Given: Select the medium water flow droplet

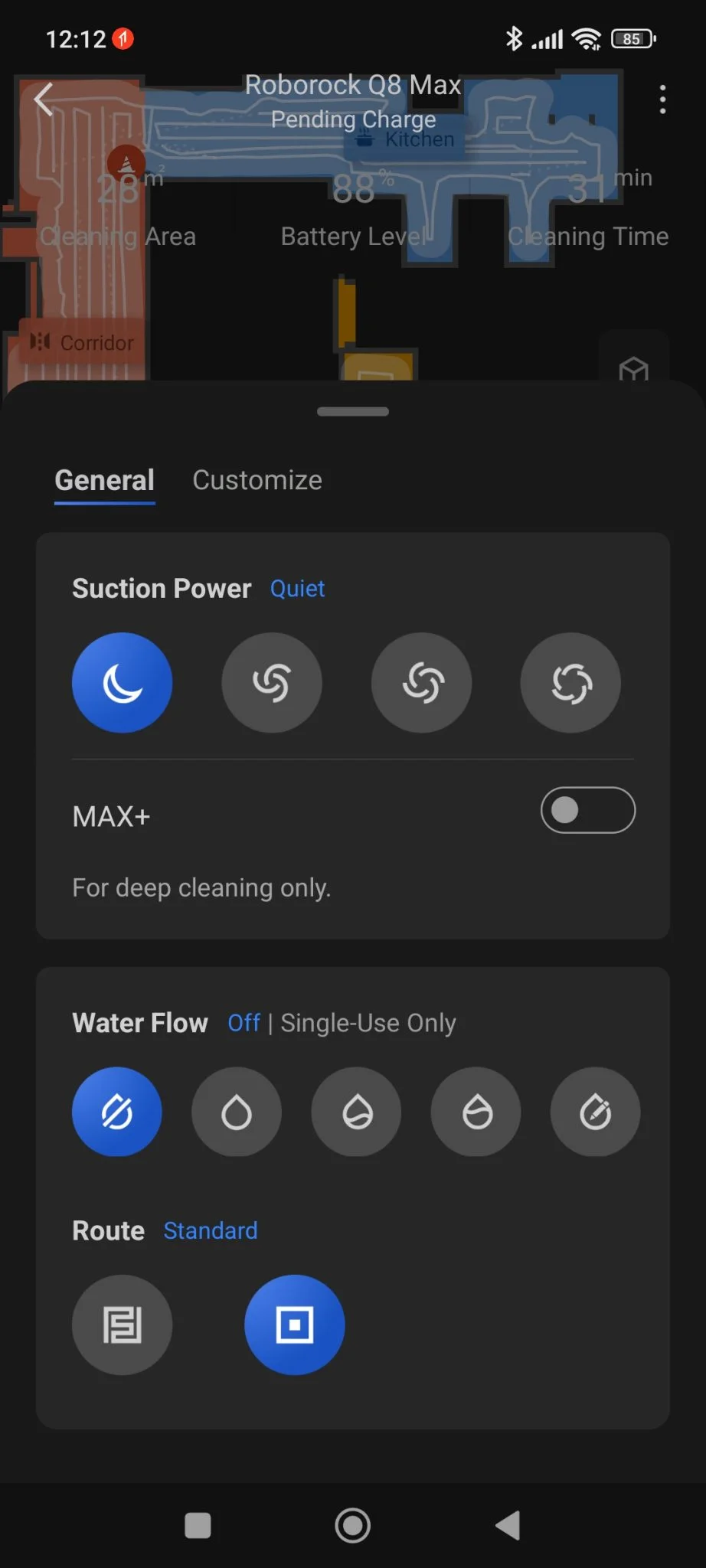Looking at the screenshot, I should 356,1112.
